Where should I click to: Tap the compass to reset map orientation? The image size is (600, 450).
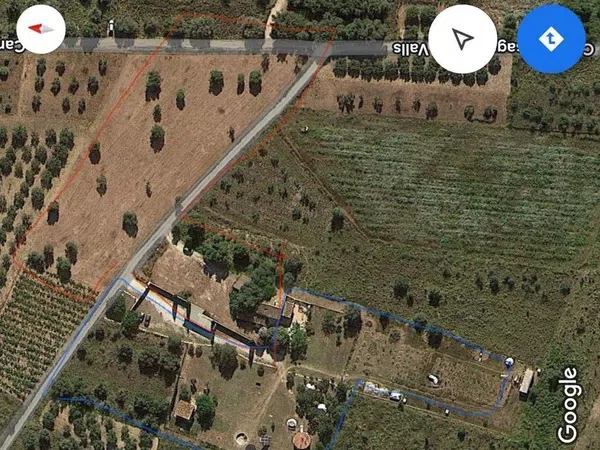click(41, 29)
